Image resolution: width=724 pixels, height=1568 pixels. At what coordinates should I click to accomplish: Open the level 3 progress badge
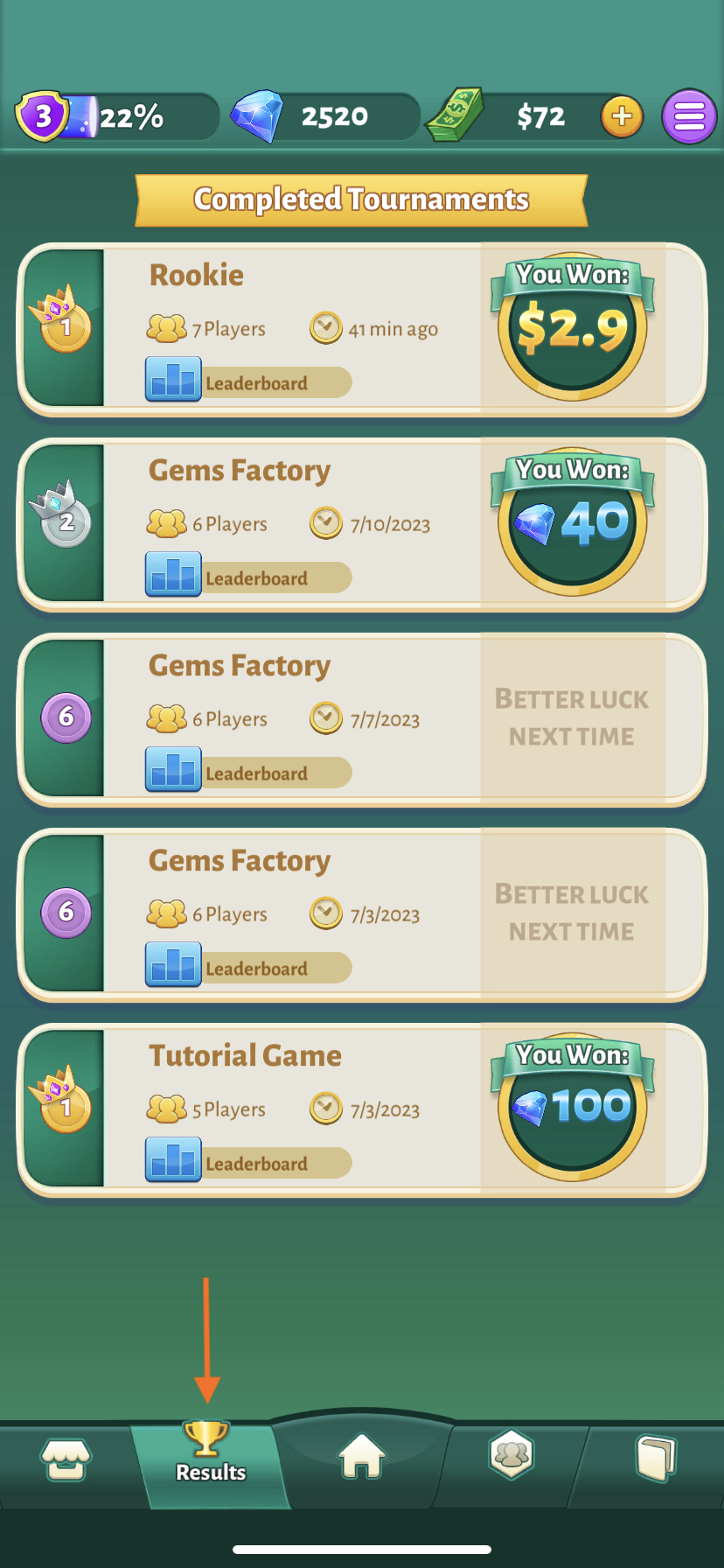[44, 116]
